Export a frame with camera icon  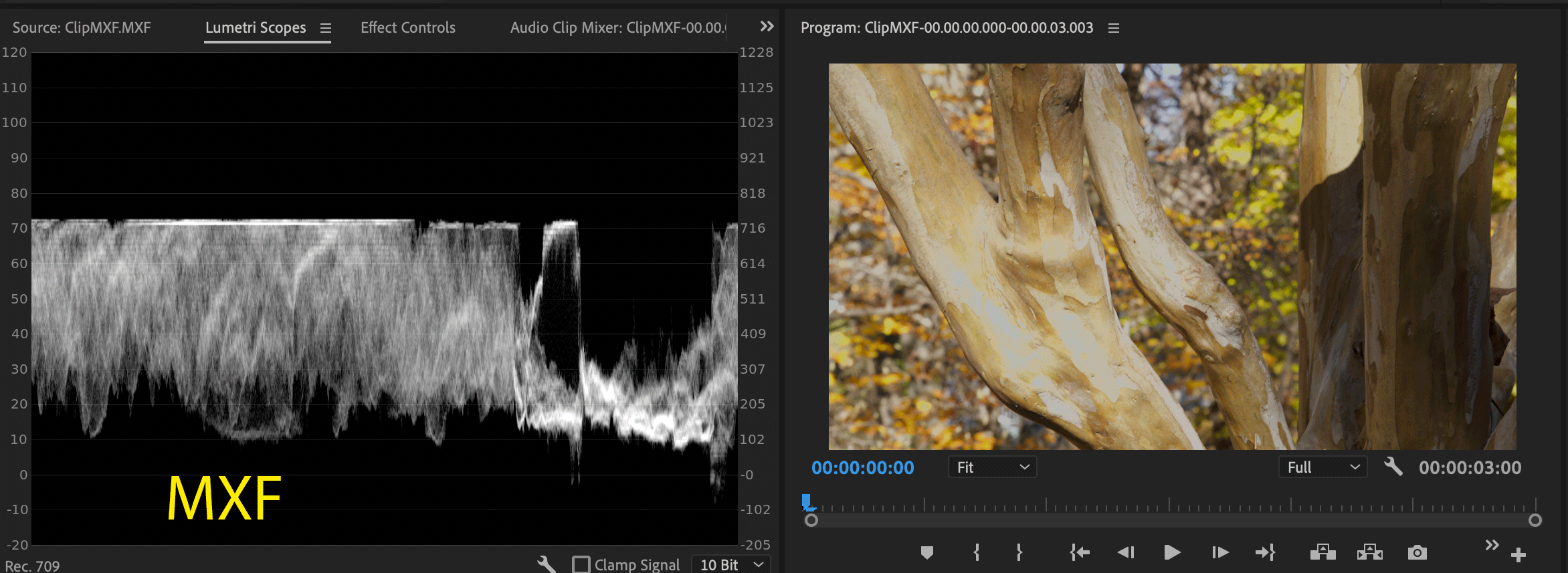click(x=1417, y=553)
